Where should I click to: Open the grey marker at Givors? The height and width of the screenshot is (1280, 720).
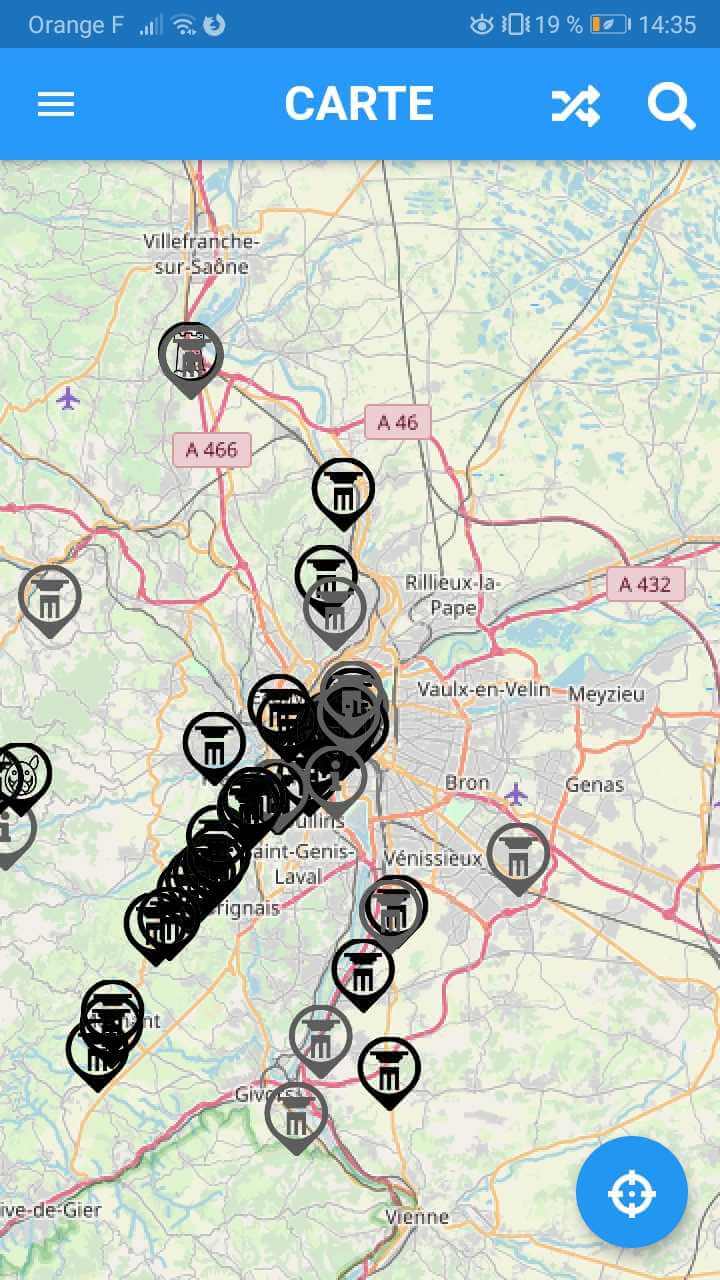[296, 1117]
